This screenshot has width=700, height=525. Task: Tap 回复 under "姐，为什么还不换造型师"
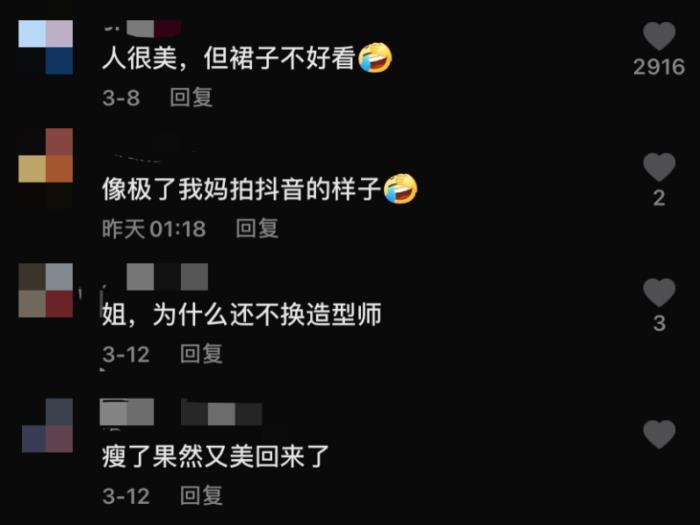(201, 354)
